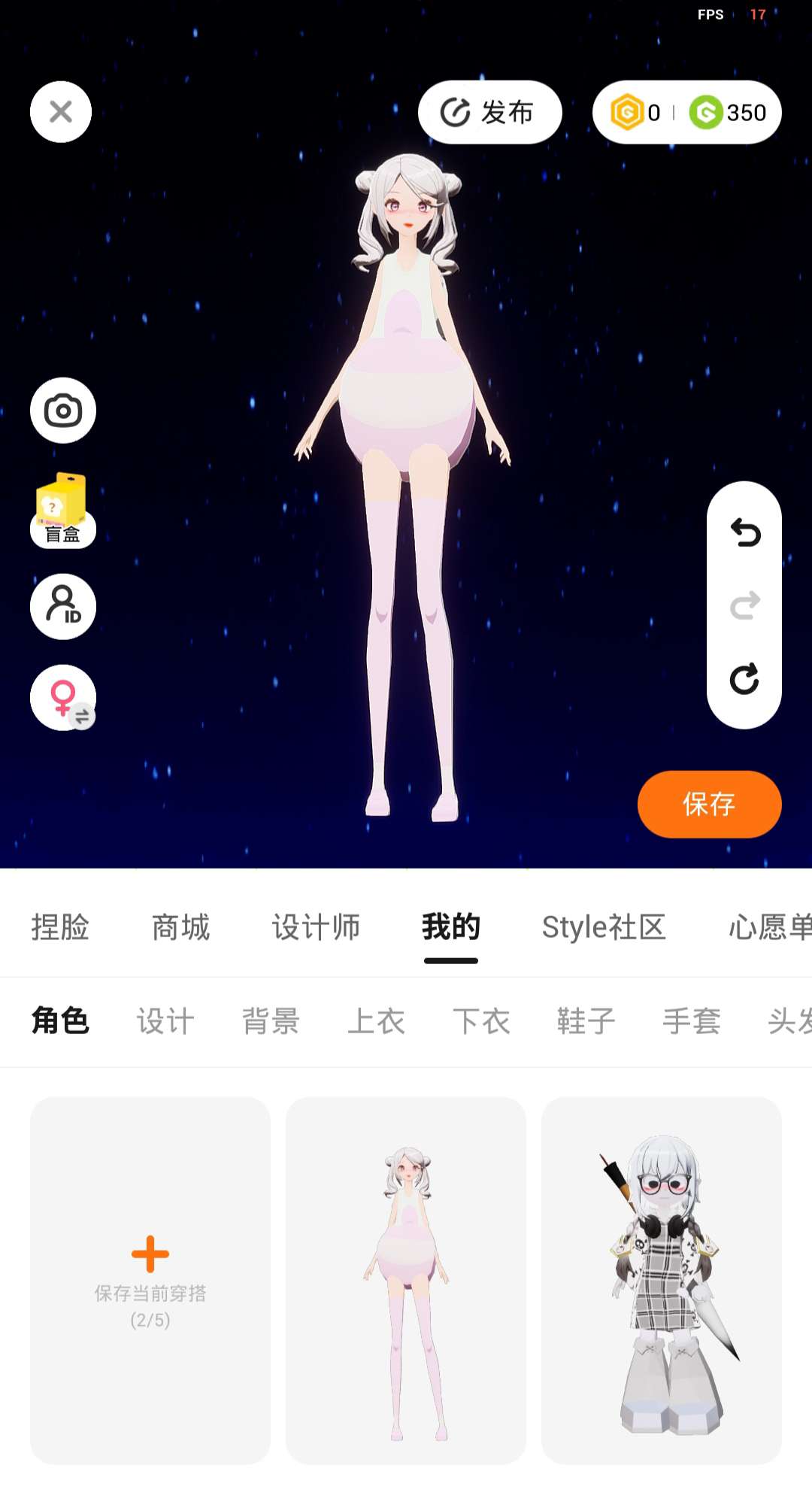The height and width of the screenshot is (1492, 812).
Task: Select the 上衣 category
Action: [x=376, y=1021]
